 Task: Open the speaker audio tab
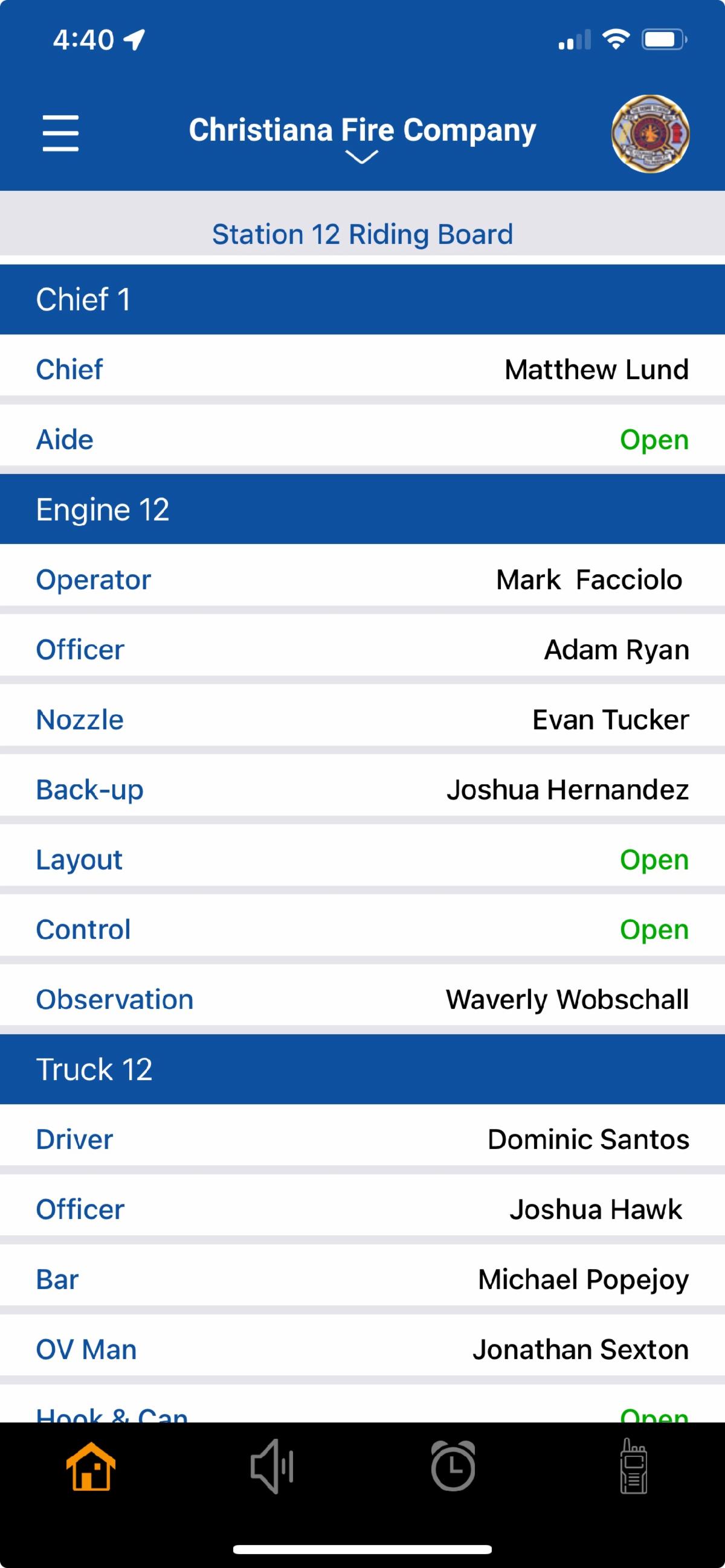pos(272,1466)
